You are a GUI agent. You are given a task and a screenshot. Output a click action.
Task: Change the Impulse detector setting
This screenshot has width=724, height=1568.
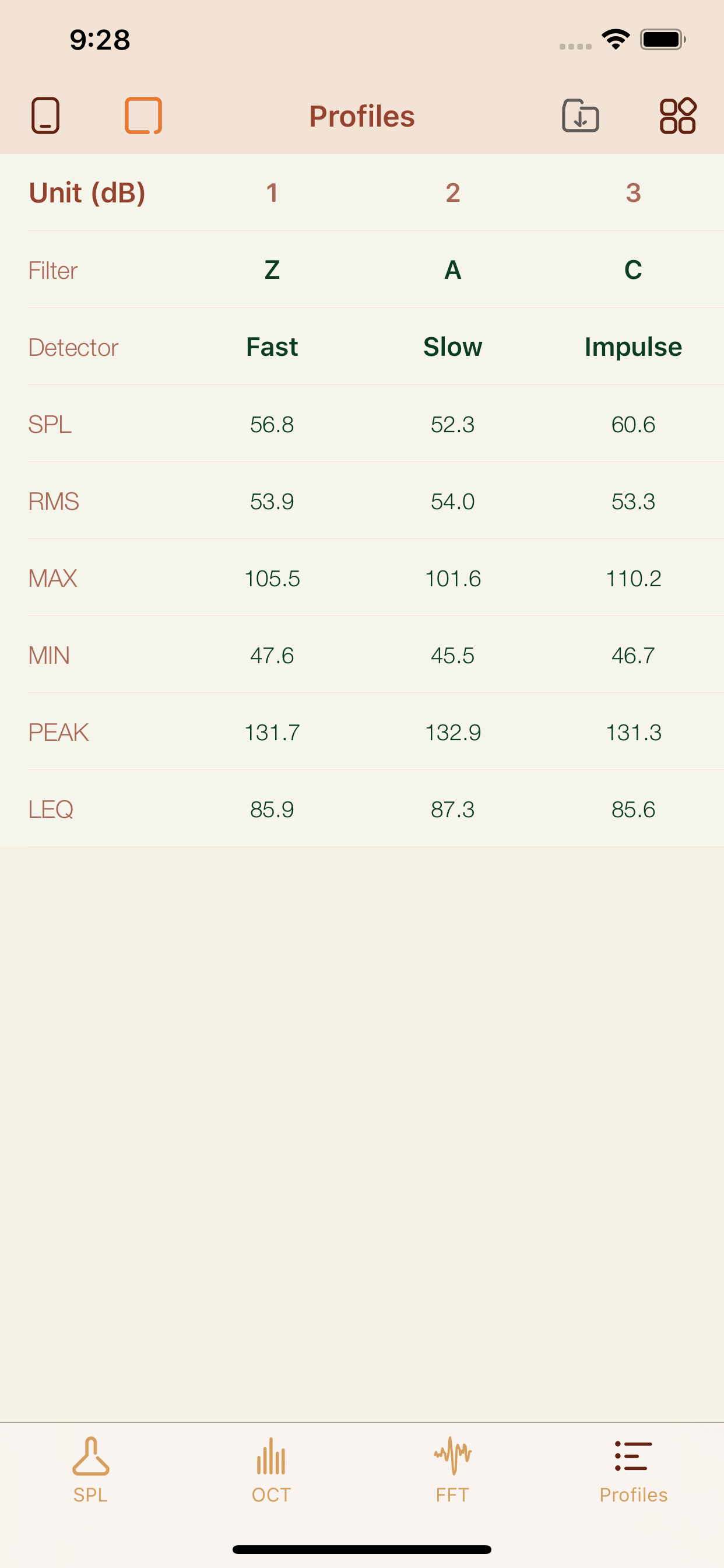633,347
